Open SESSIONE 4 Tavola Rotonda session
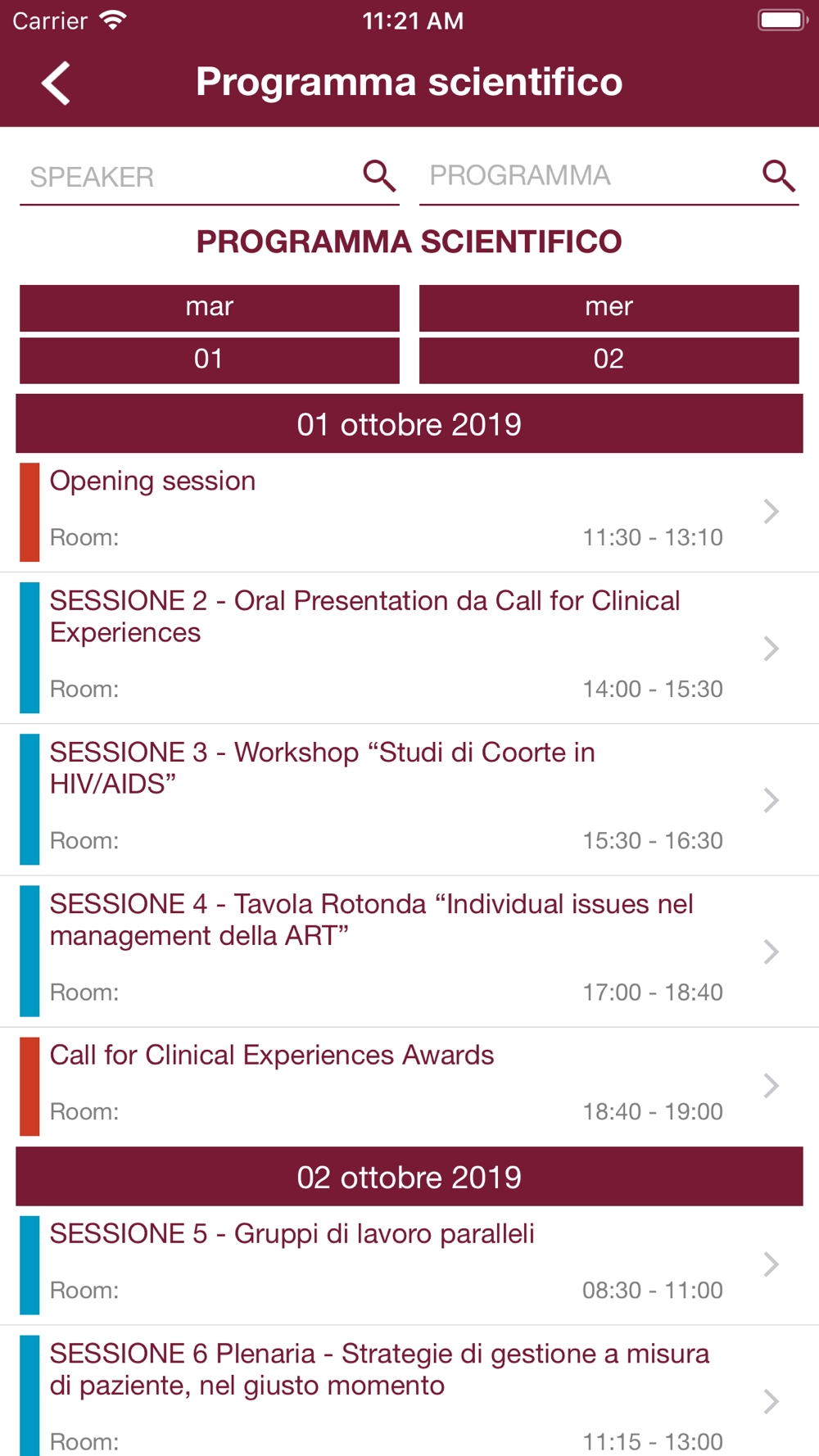Image resolution: width=819 pixels, height=1456 pixels. [409, 951]
